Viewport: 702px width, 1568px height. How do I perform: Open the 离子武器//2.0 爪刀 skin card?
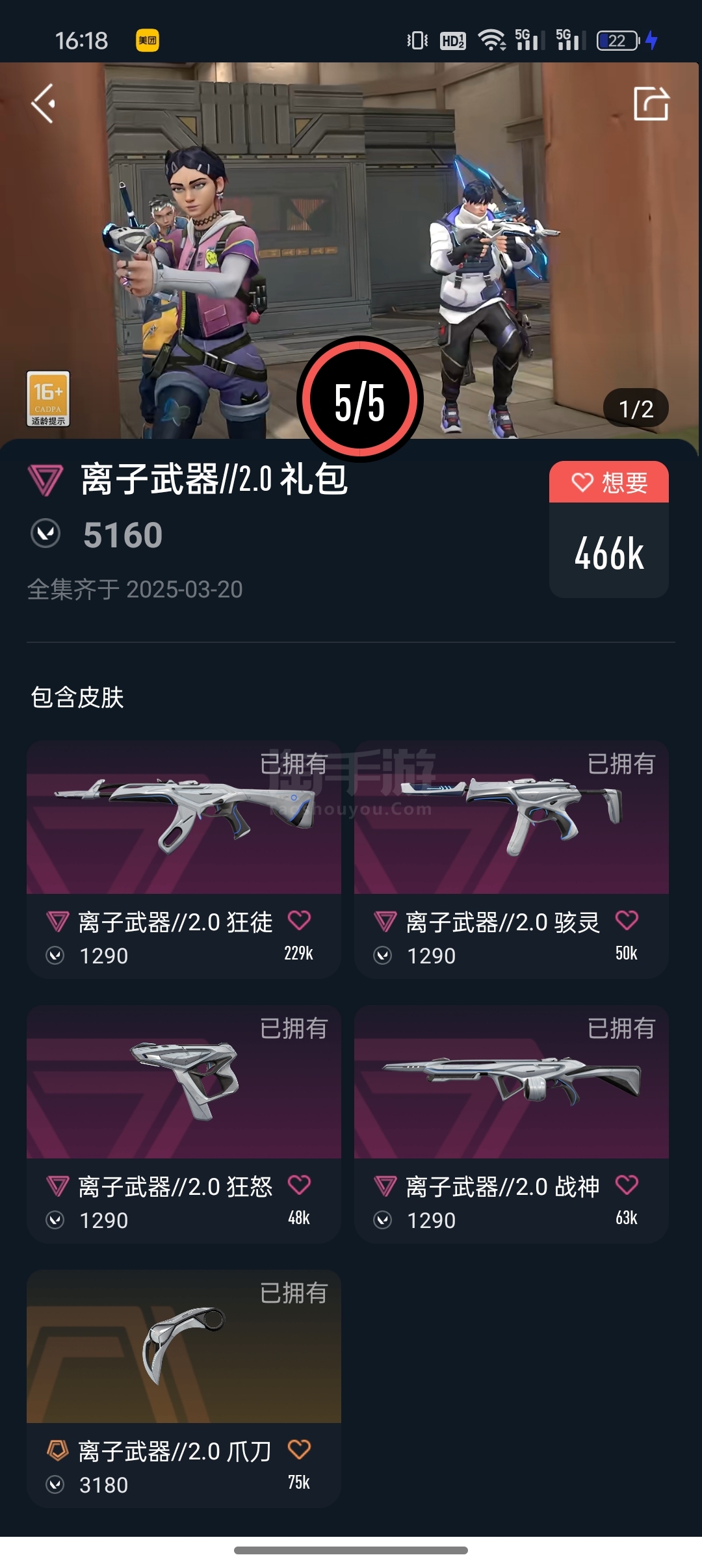click(x=184, y=1389)
